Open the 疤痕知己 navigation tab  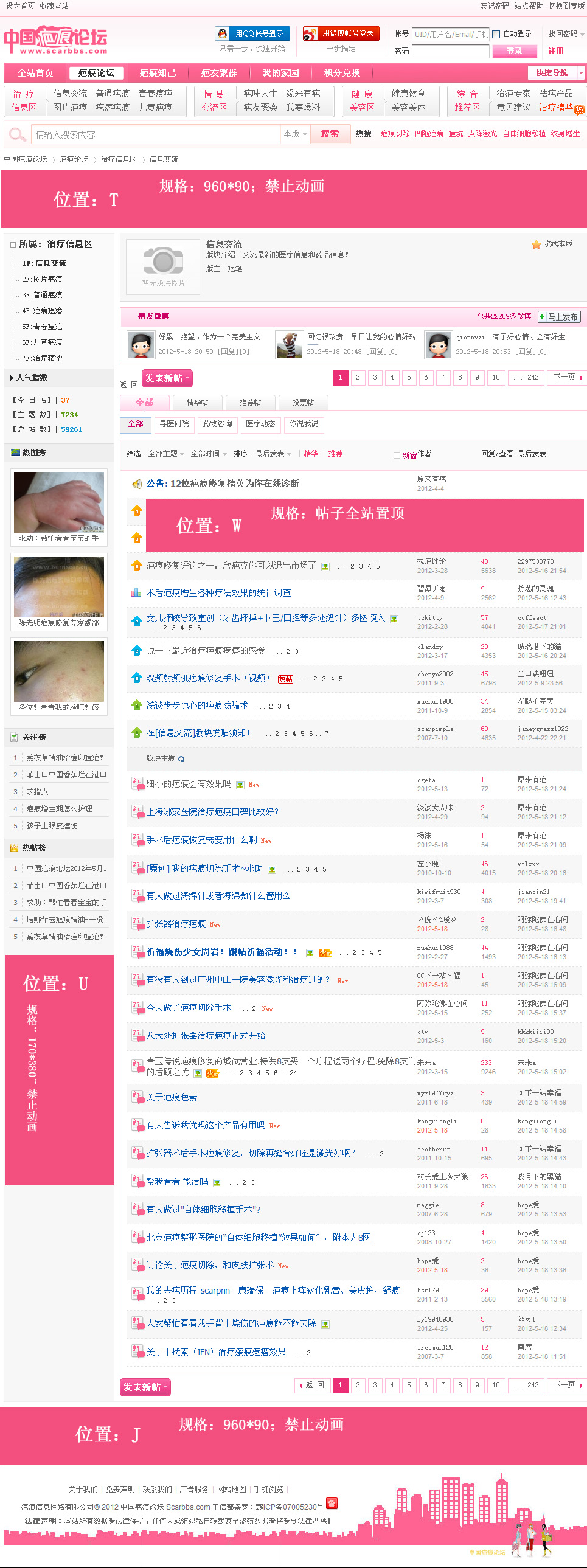pos(158,73)
